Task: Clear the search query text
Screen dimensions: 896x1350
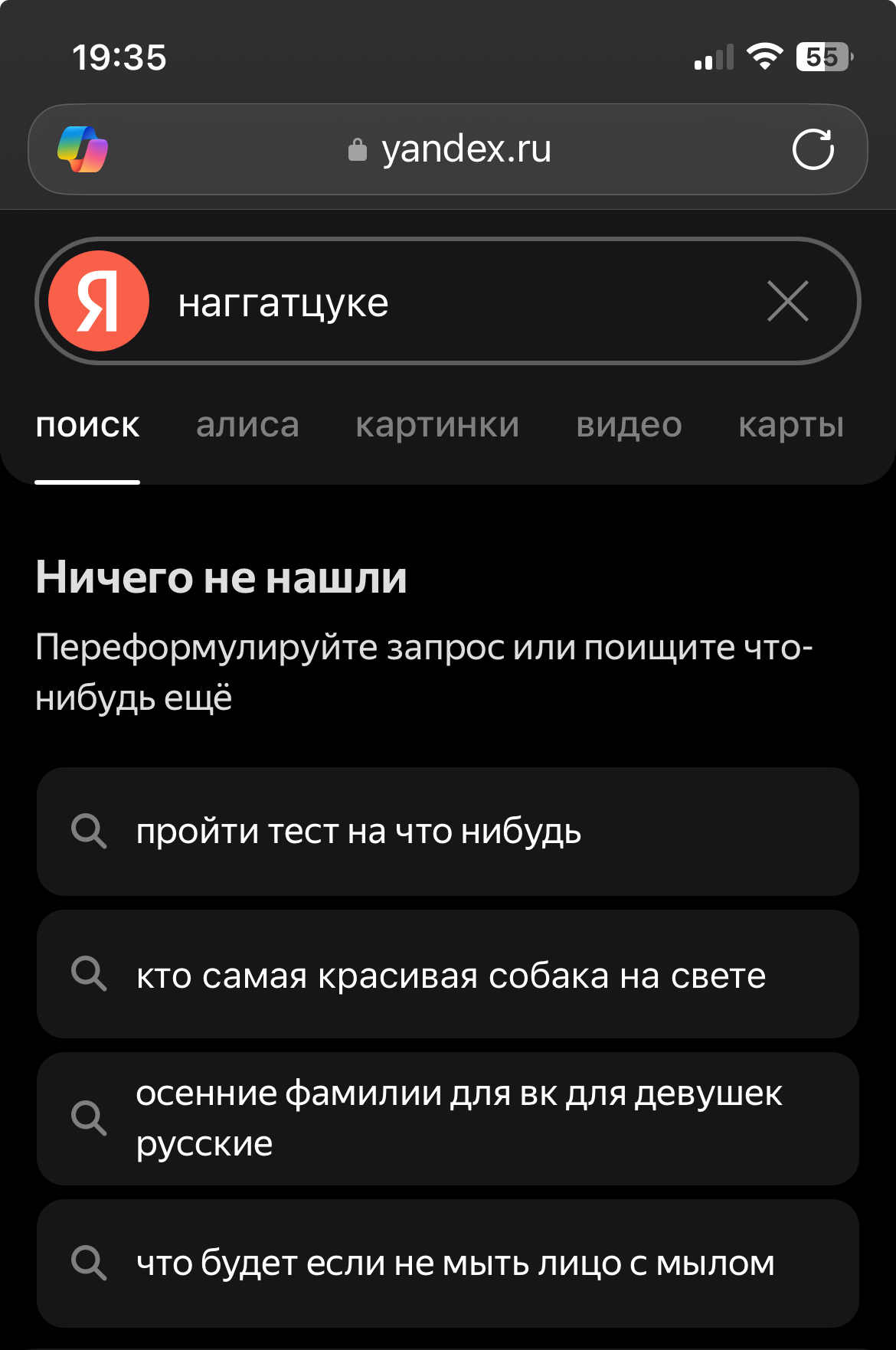Action: pos(787,302)
